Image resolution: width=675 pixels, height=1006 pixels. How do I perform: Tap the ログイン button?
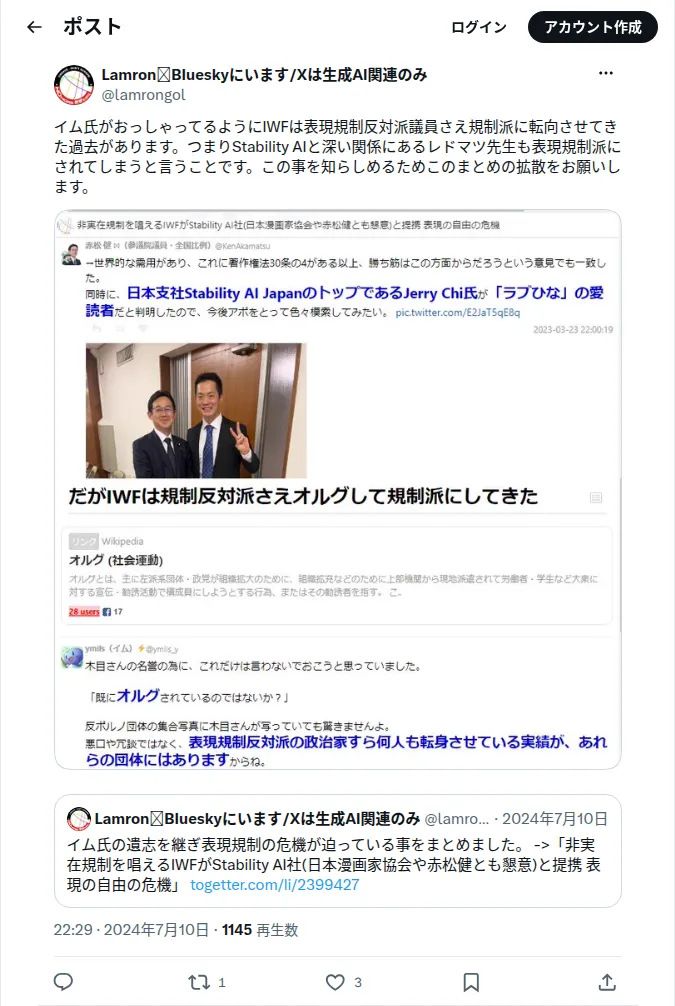click(x=479, y=27)
